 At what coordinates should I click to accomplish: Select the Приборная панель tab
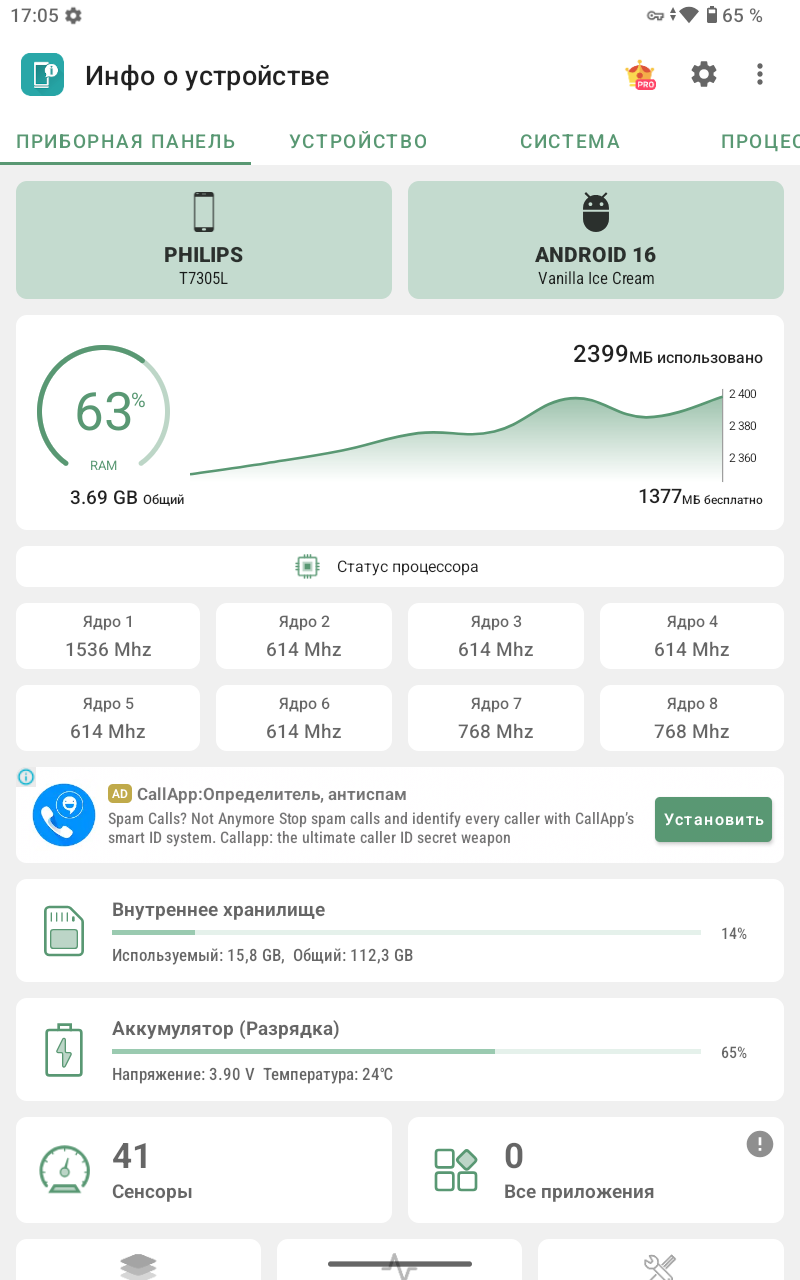click(x=126, y=141)
